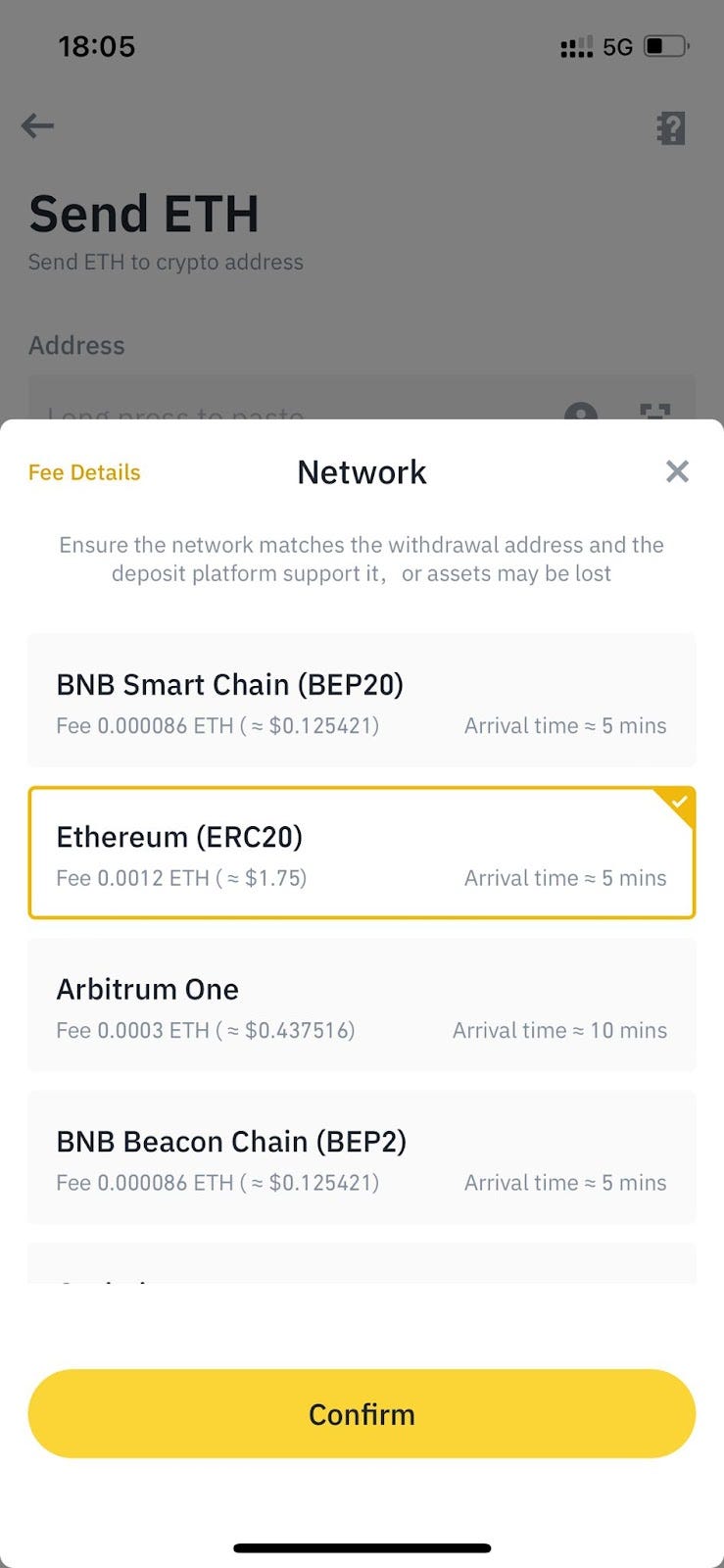Open the QR code scanner beside the address field
The width and height of the screenshot is (724, 1568).
click(x=656, y=416)
